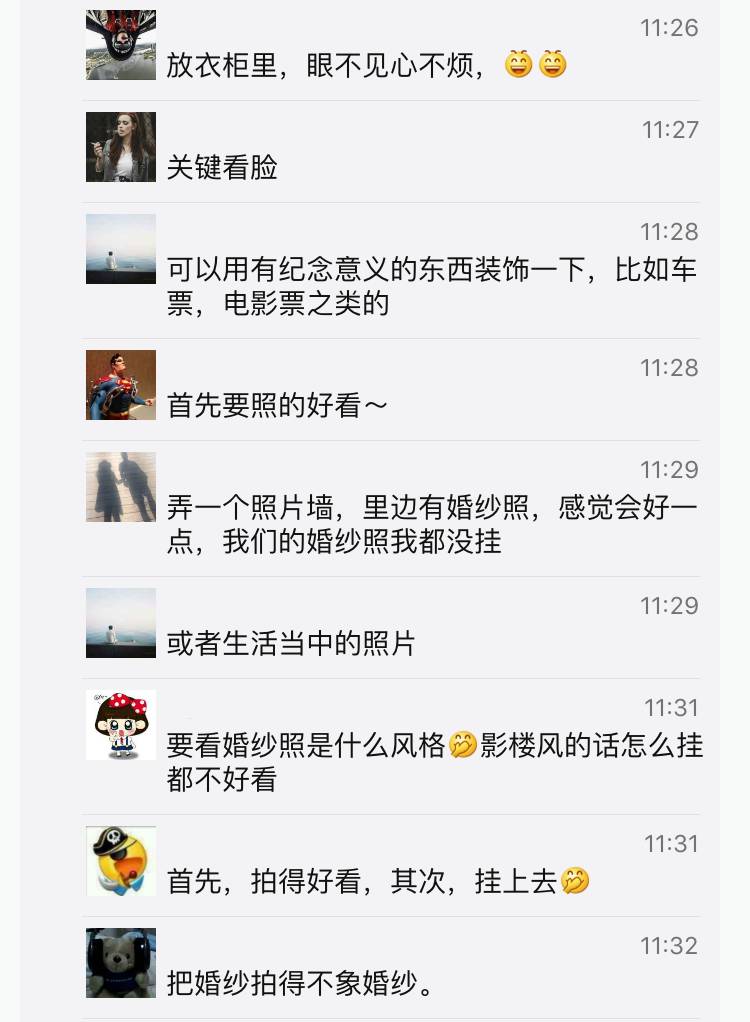Click the message about movie ticket decorations
Image resolution: width=750 pixels, height=1022 pixels.
point(430,285)
